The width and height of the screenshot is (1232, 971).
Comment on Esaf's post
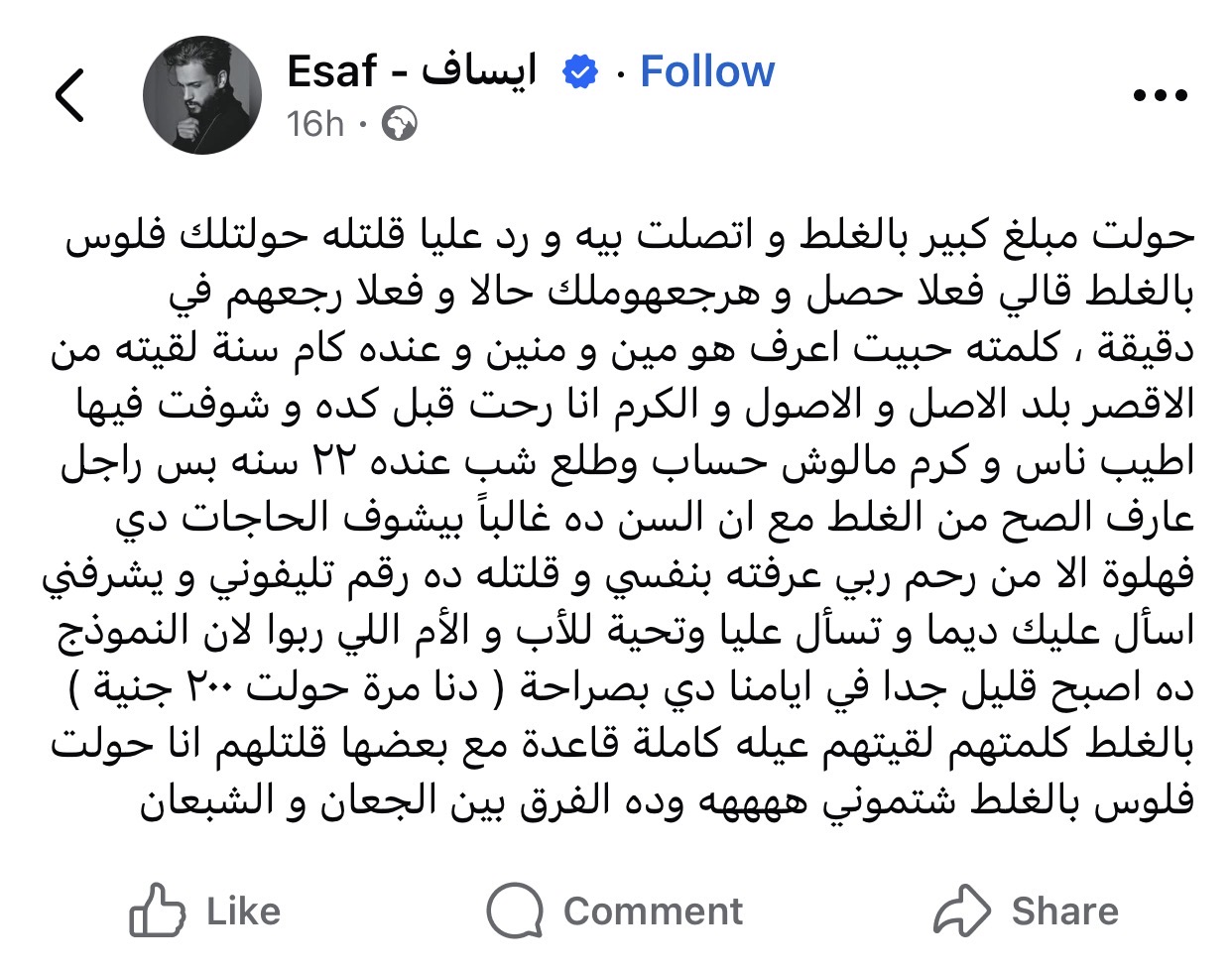[x=615, y=911]
